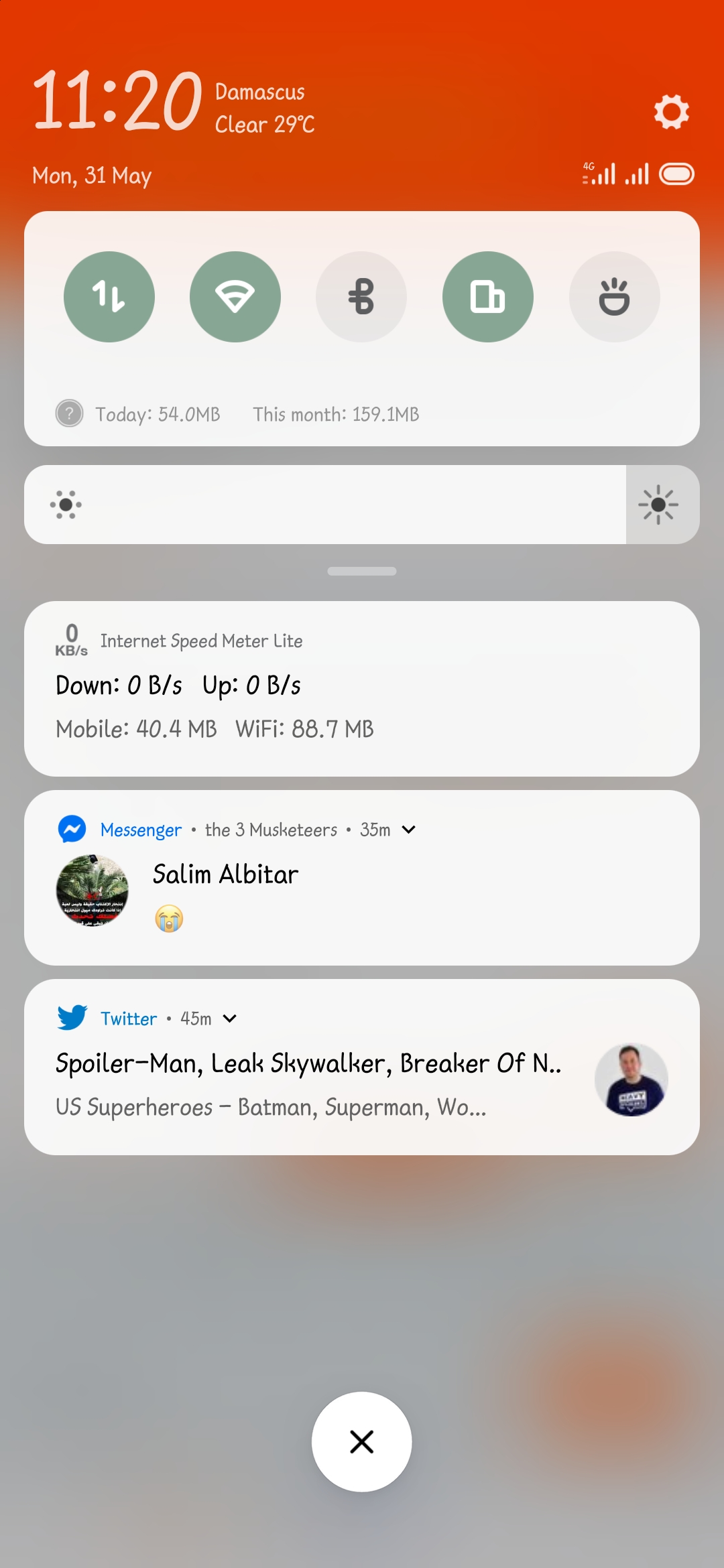The height and width of the screenshot is (1568, 724).
Task: Open data usage help icon
Action: (69, 413)
